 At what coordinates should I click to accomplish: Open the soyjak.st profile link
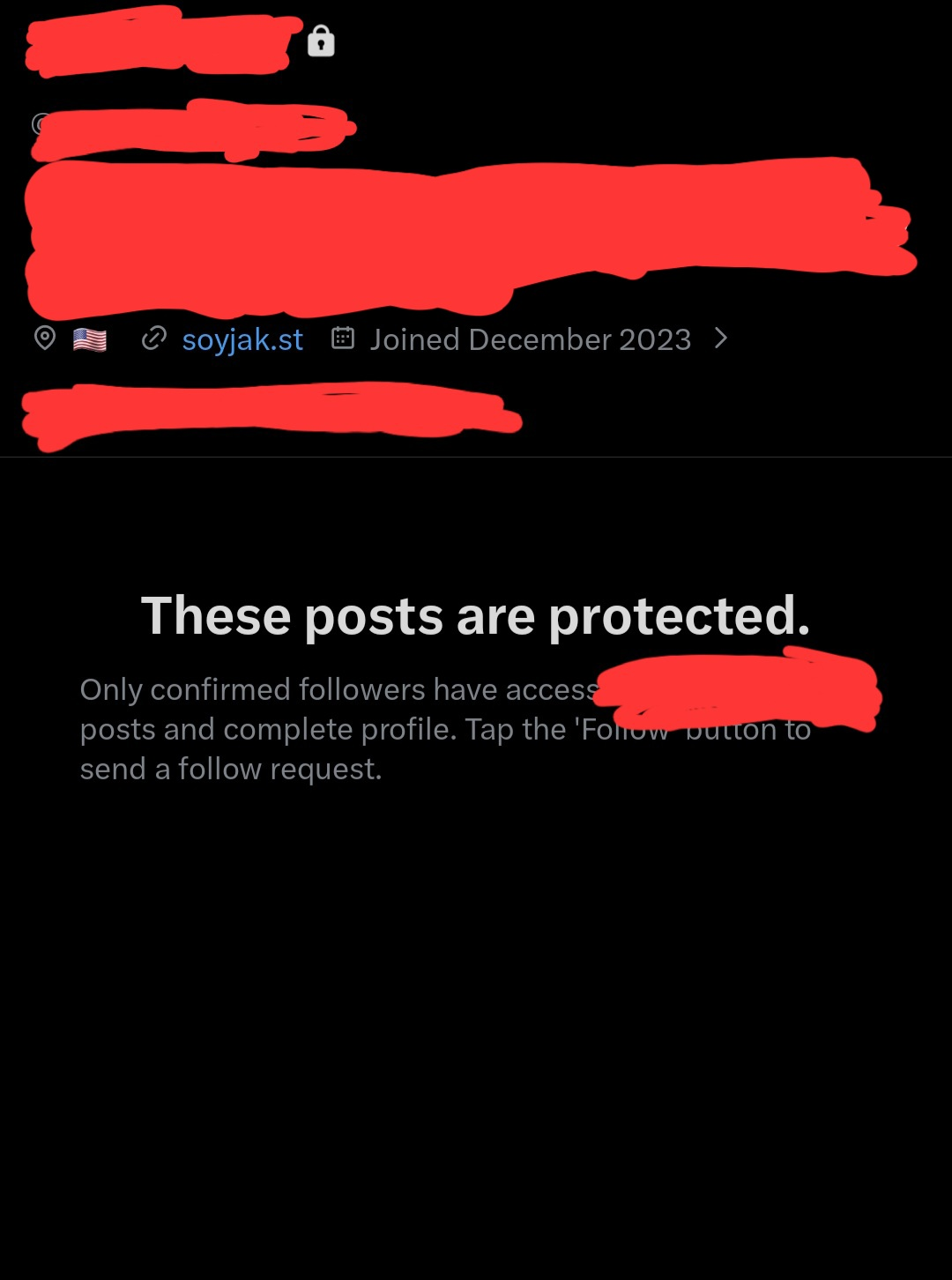[242, 339]
